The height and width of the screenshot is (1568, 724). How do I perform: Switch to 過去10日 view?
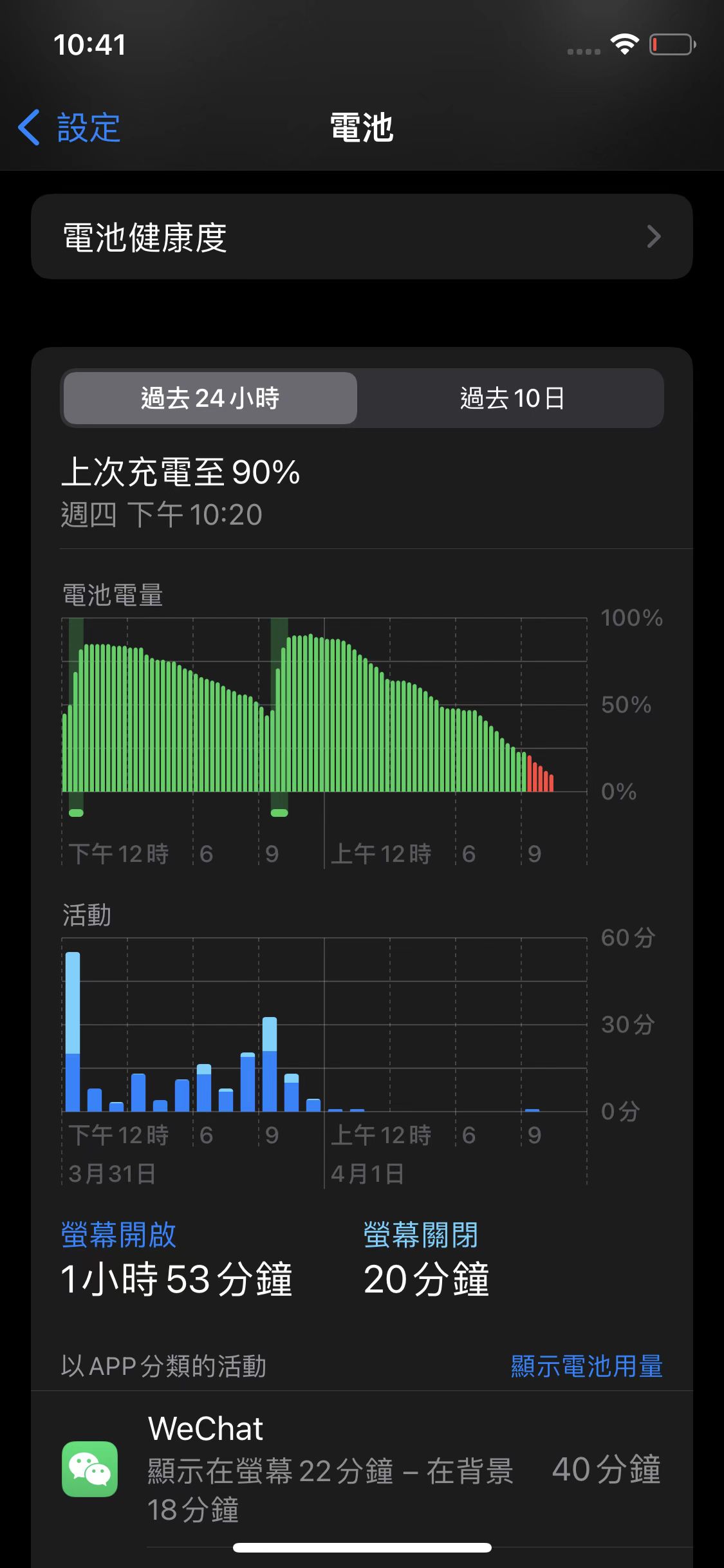512,398
